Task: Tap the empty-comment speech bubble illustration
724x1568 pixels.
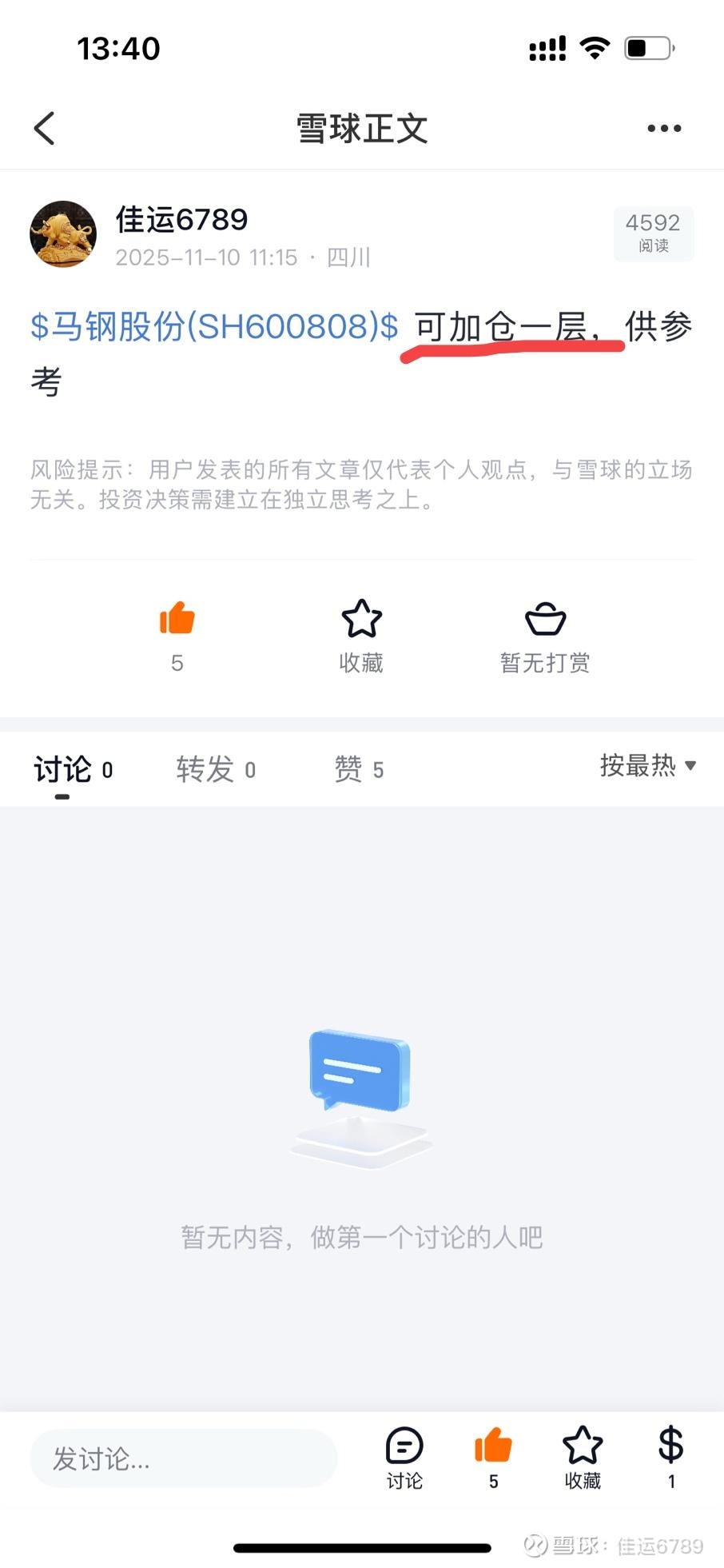Action: tap(360, 1079)
